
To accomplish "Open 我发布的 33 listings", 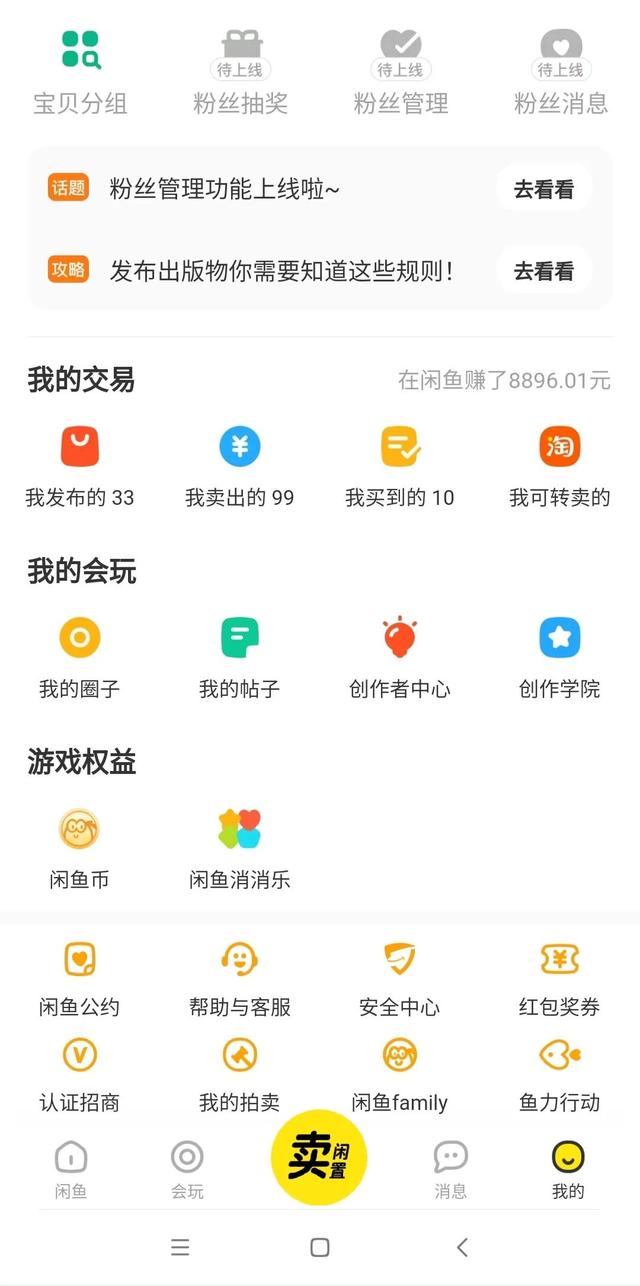I will click(80, 467).
